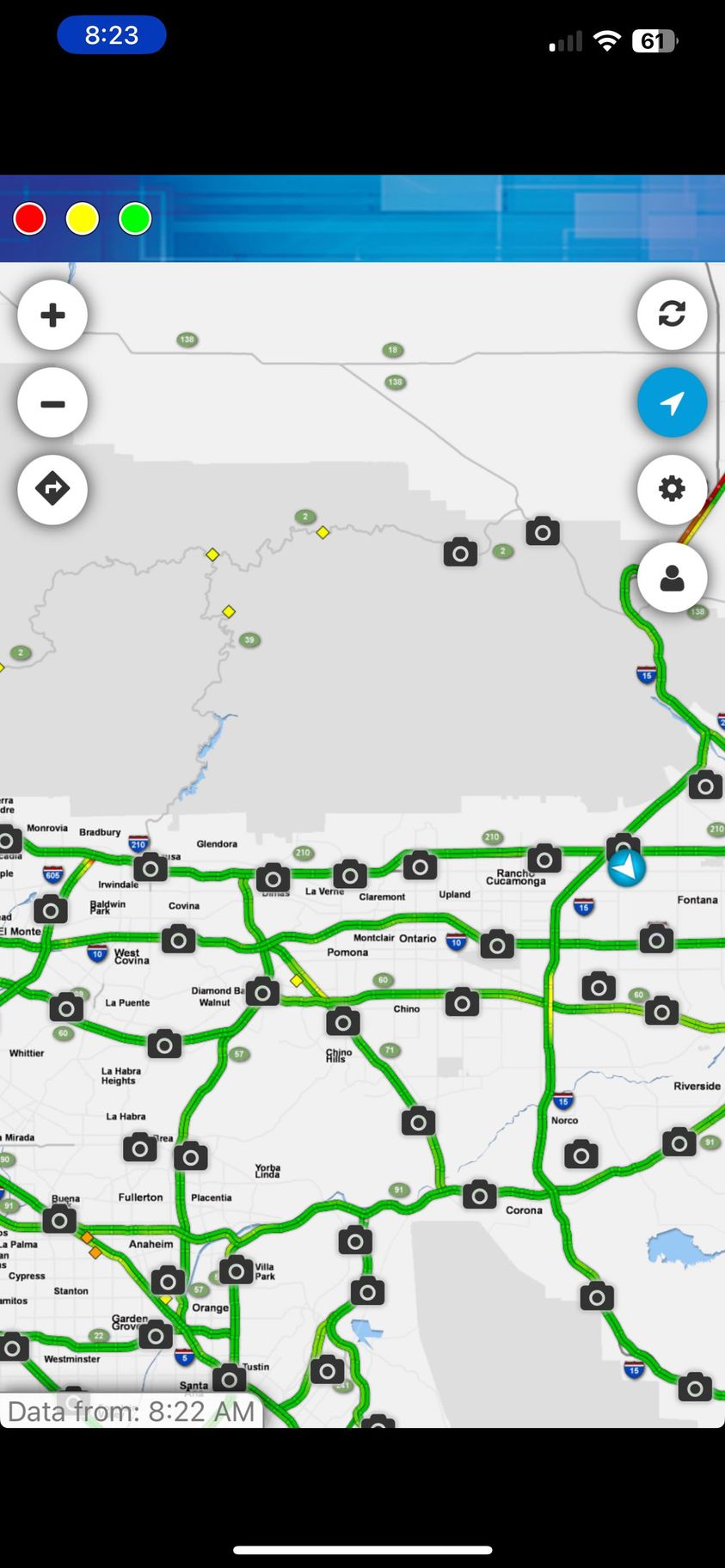Open traffic camera near Villa Park
The height and width of the screenshot is (1568, 725).
pyautogui.click(x=236, y=1270)
